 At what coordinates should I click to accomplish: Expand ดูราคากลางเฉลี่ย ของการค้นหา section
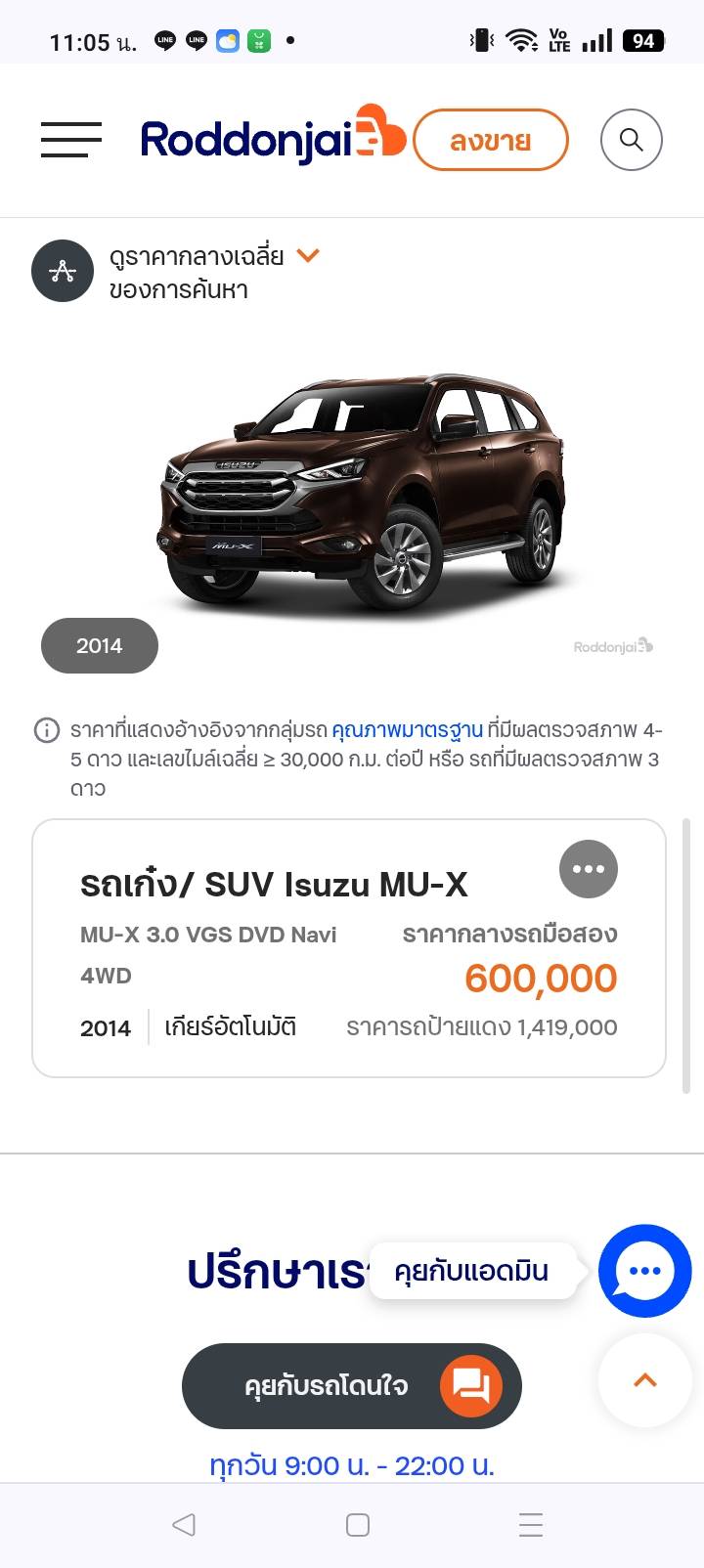click(x=308, y=256)
